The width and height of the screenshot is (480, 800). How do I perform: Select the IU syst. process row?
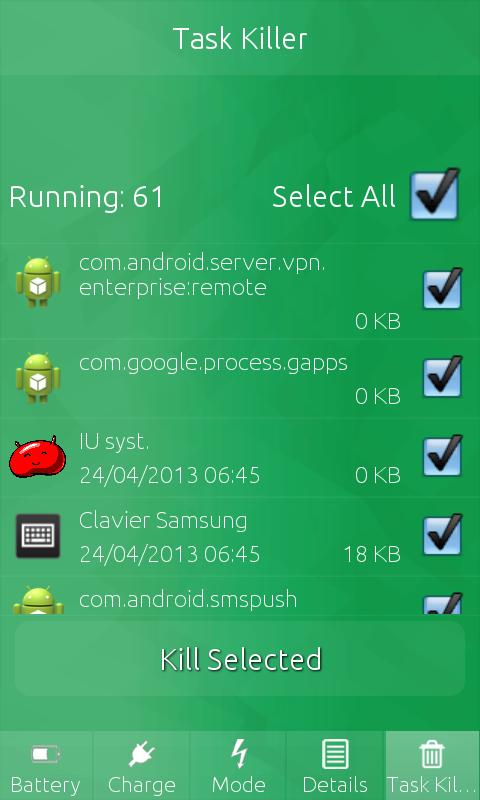[x=240, y=458]
